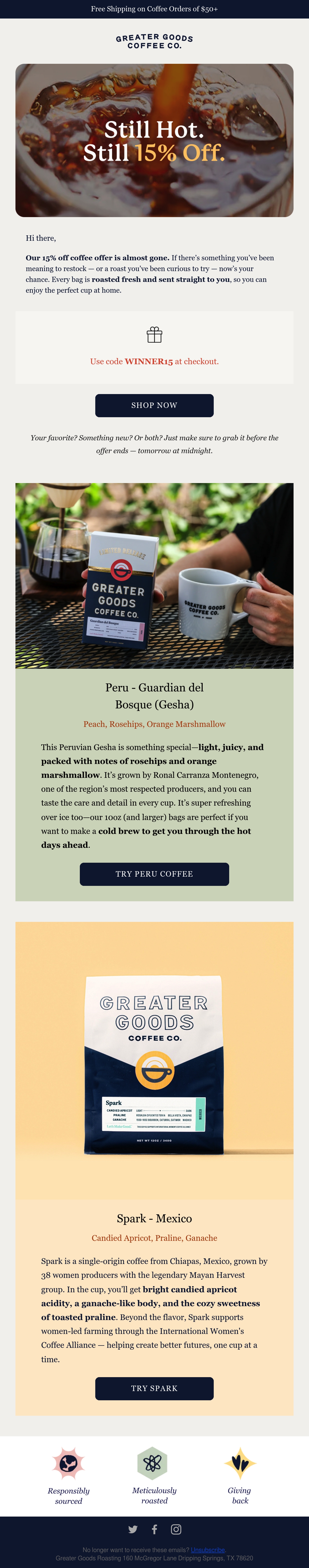This screenshot has width=309, height=1568.
Task: Tap the SHOP NOW button
Action: point(154,405)
